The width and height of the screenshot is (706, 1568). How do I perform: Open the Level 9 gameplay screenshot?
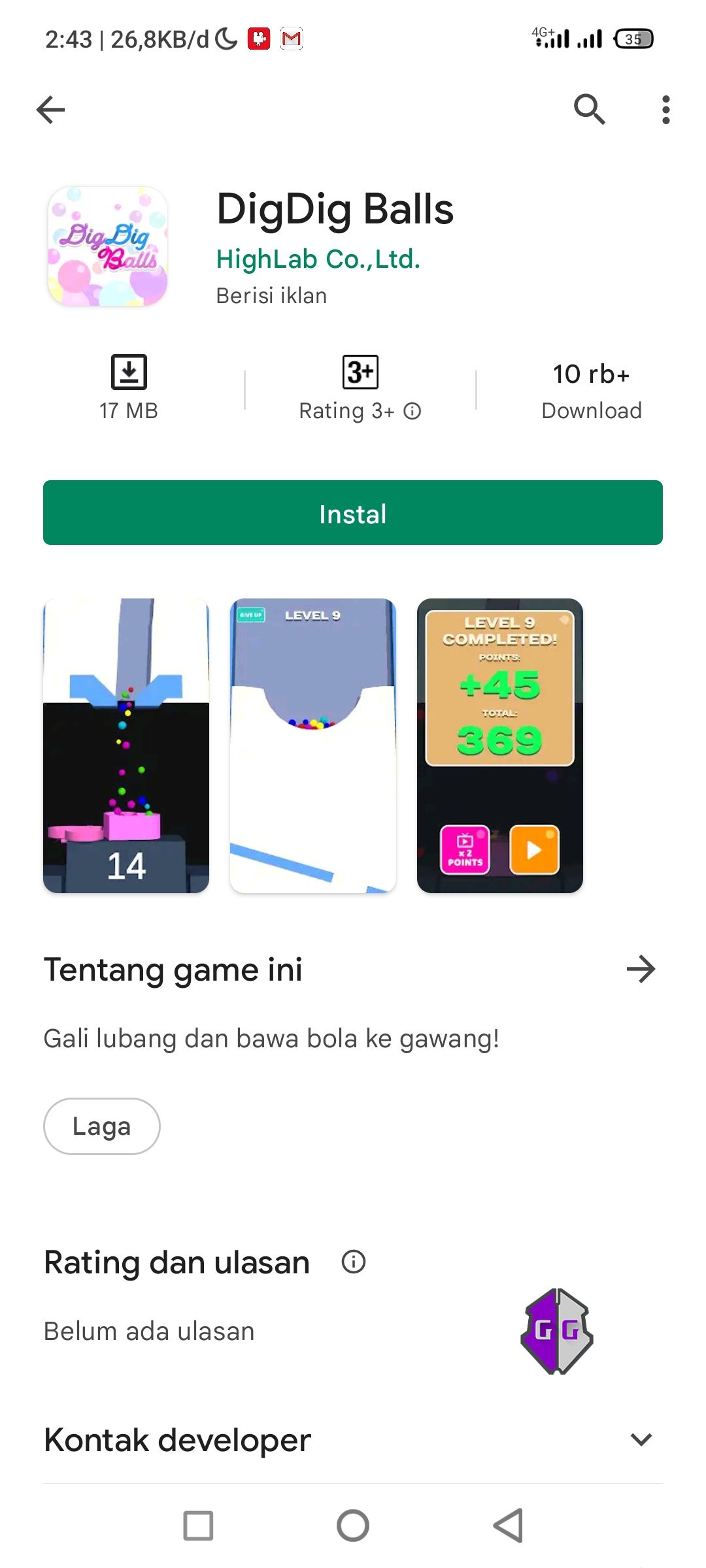point(313,745)
